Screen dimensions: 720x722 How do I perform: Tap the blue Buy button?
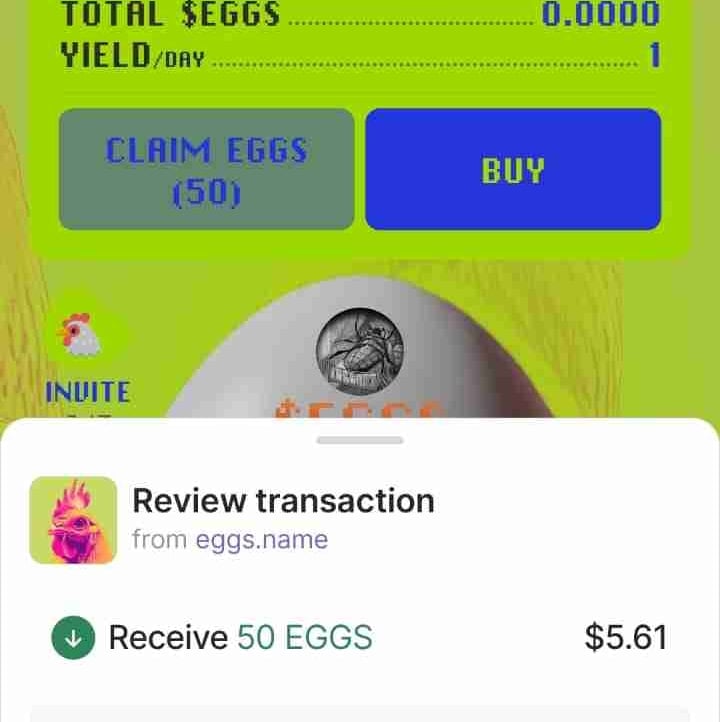513,169
